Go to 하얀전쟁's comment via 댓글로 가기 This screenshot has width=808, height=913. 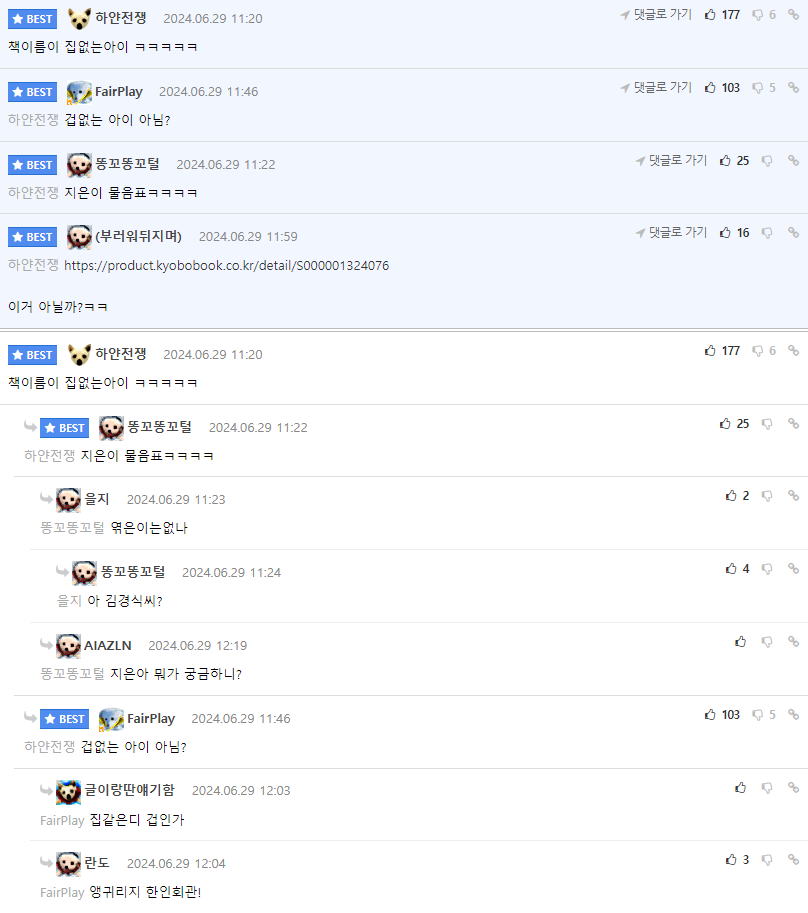click(656, 15)
